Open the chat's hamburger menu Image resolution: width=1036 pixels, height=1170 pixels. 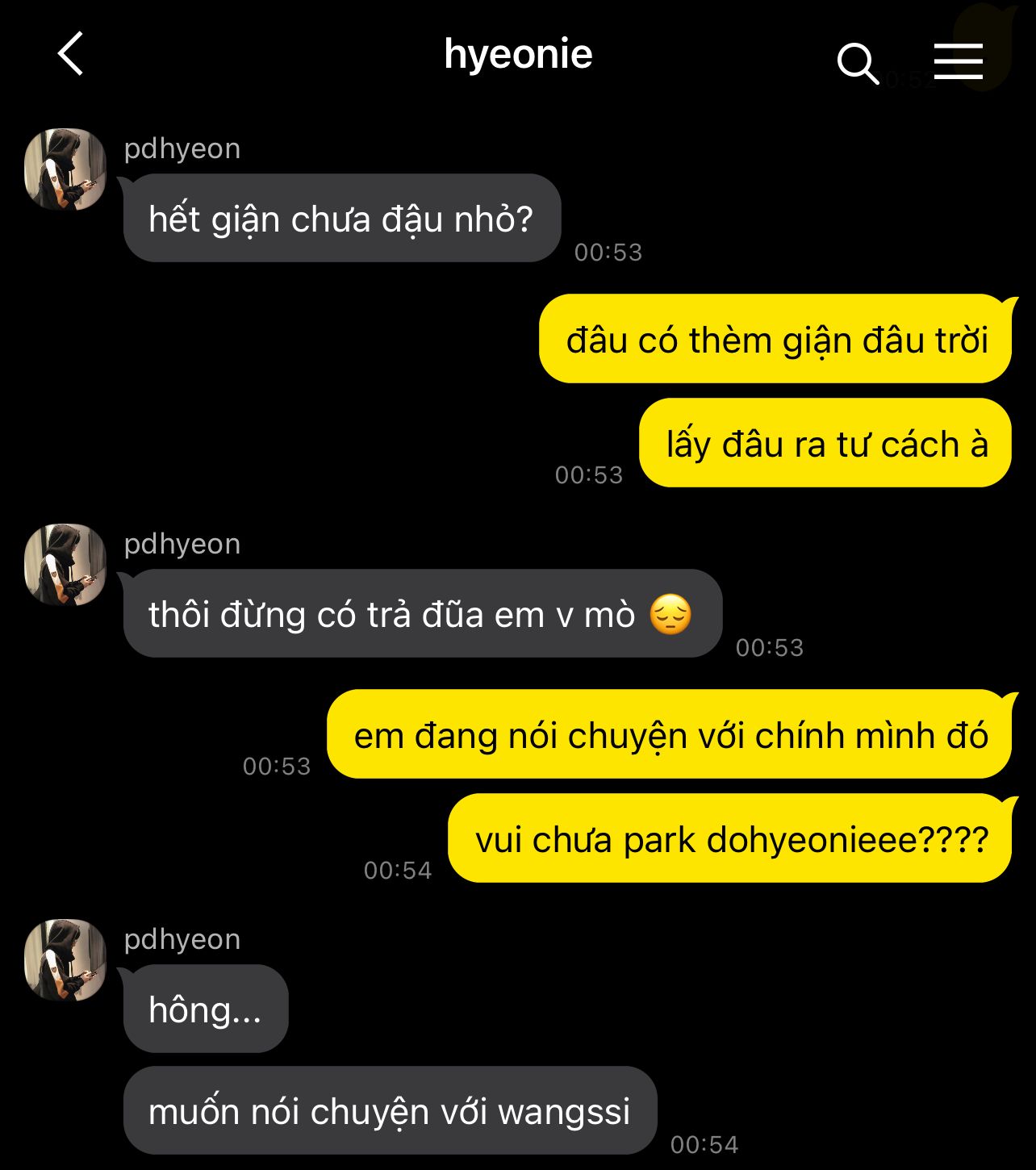pos(958,61)
